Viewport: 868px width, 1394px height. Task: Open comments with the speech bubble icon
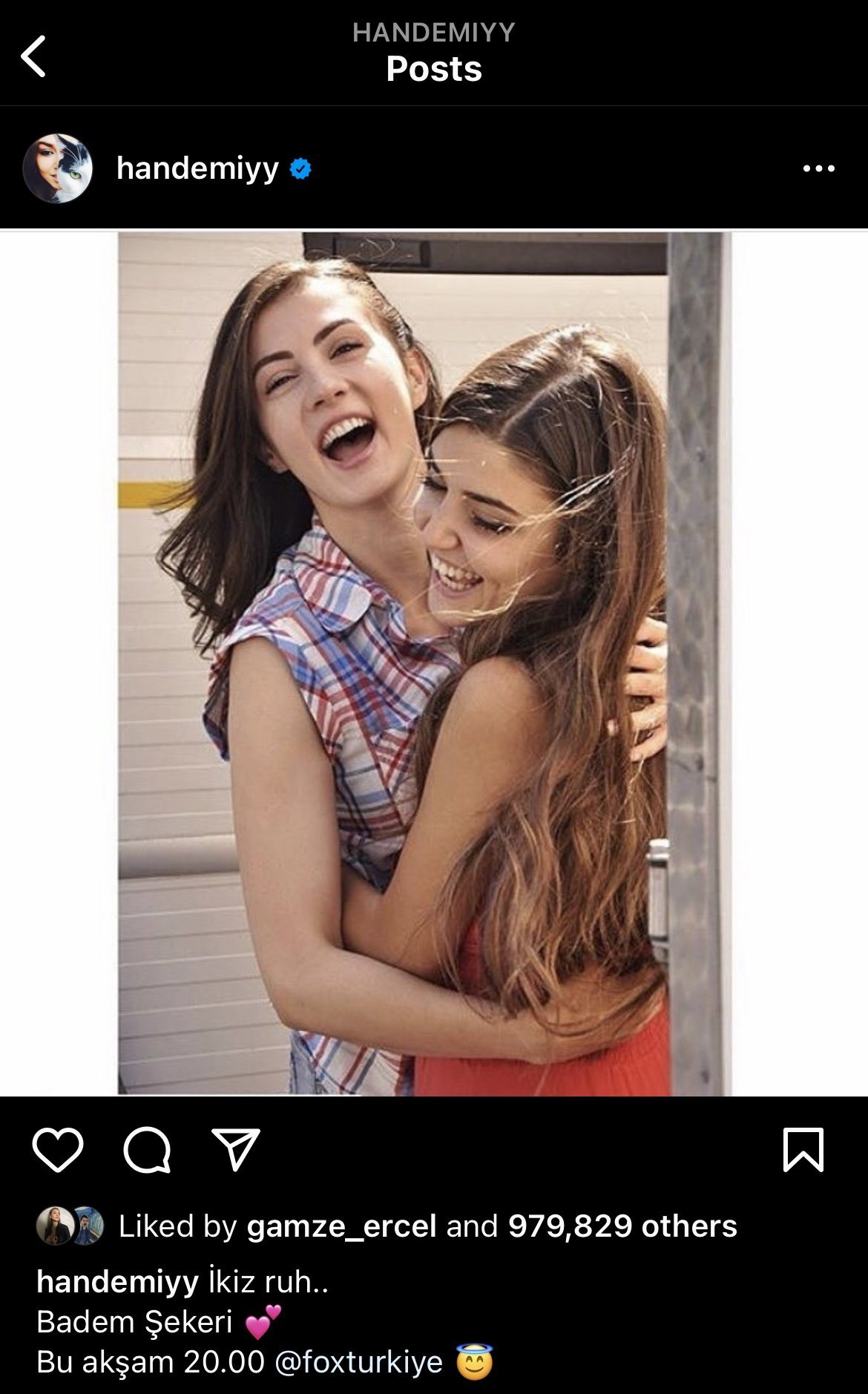(x=147, y=1150)
